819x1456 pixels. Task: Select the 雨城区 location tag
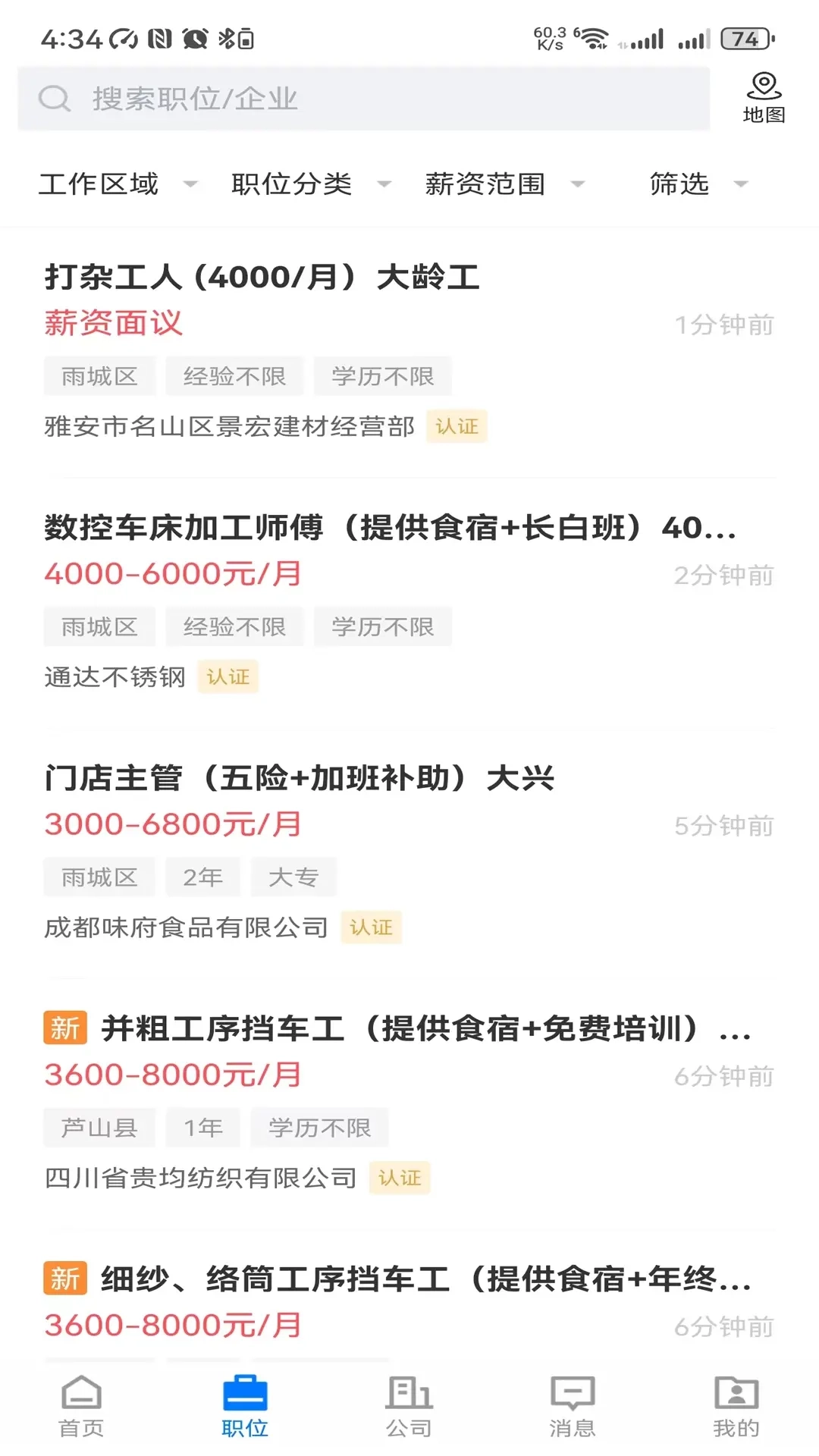tap(99, 375)
